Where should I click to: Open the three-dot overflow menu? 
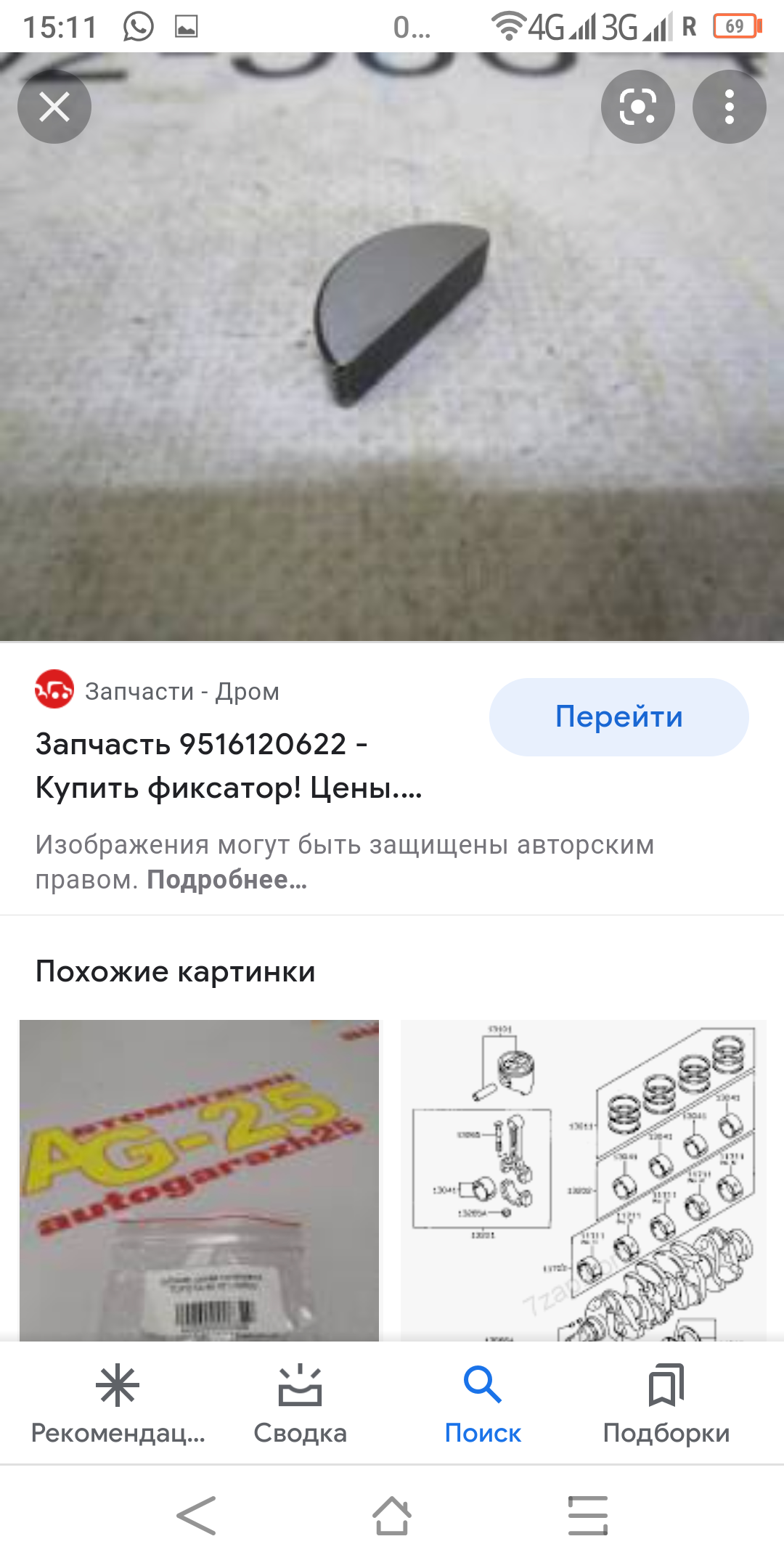(730, 107)
